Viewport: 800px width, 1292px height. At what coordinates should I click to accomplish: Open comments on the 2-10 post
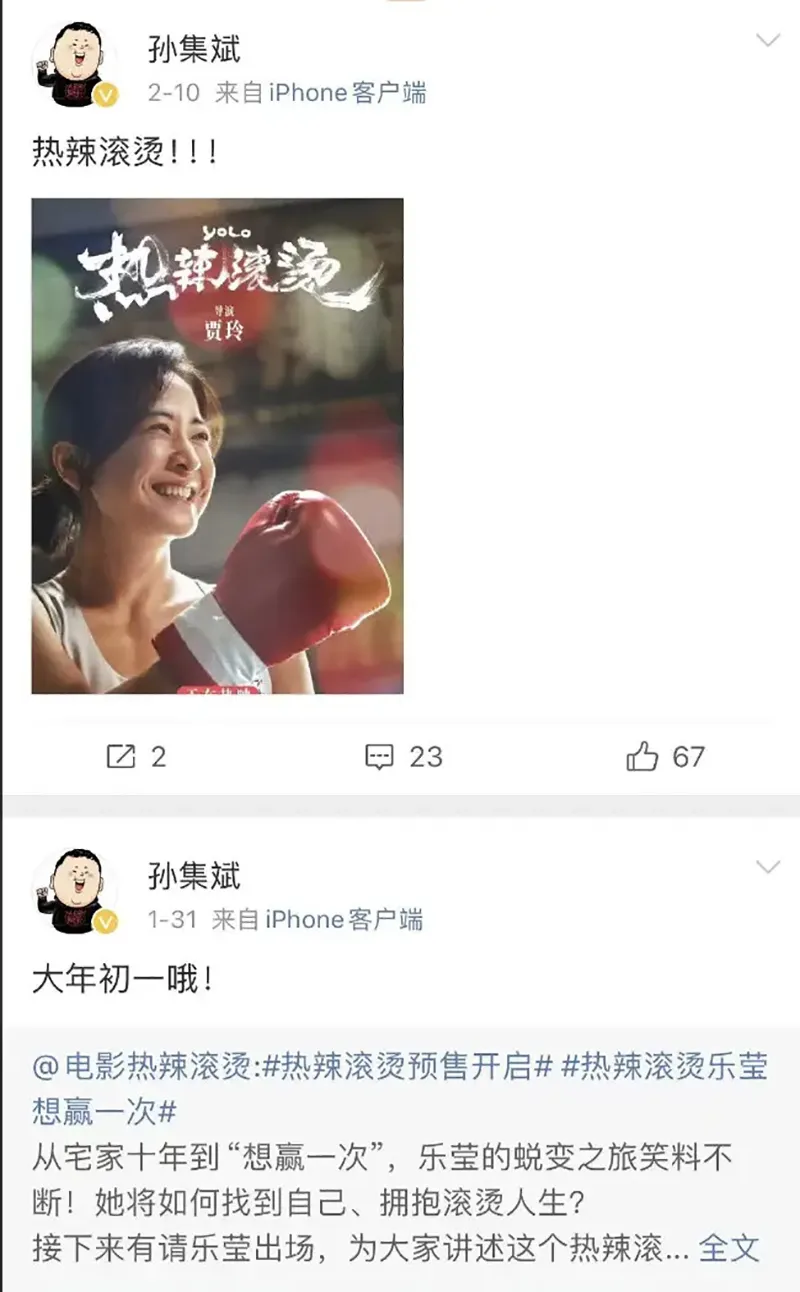[402, 757]
